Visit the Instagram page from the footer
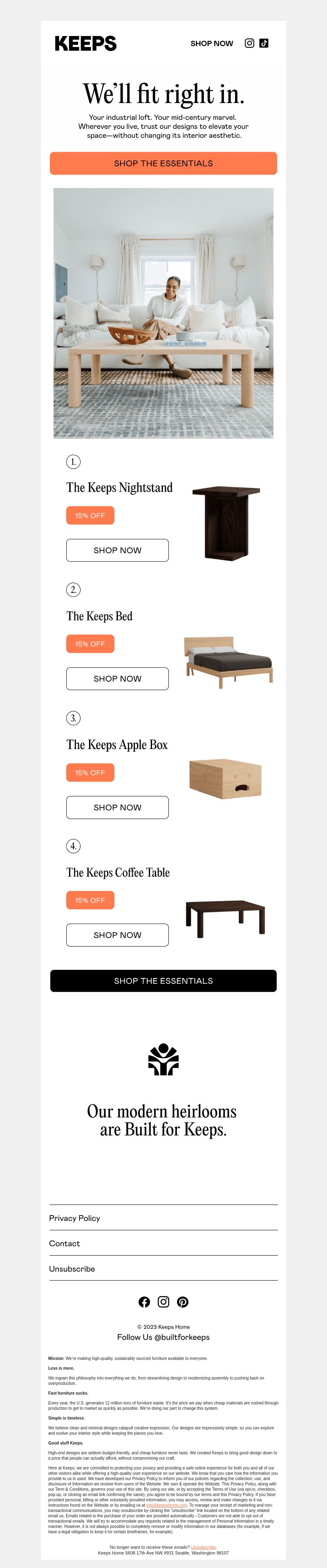This screenshot has height=1568, width=327. 163,1301
